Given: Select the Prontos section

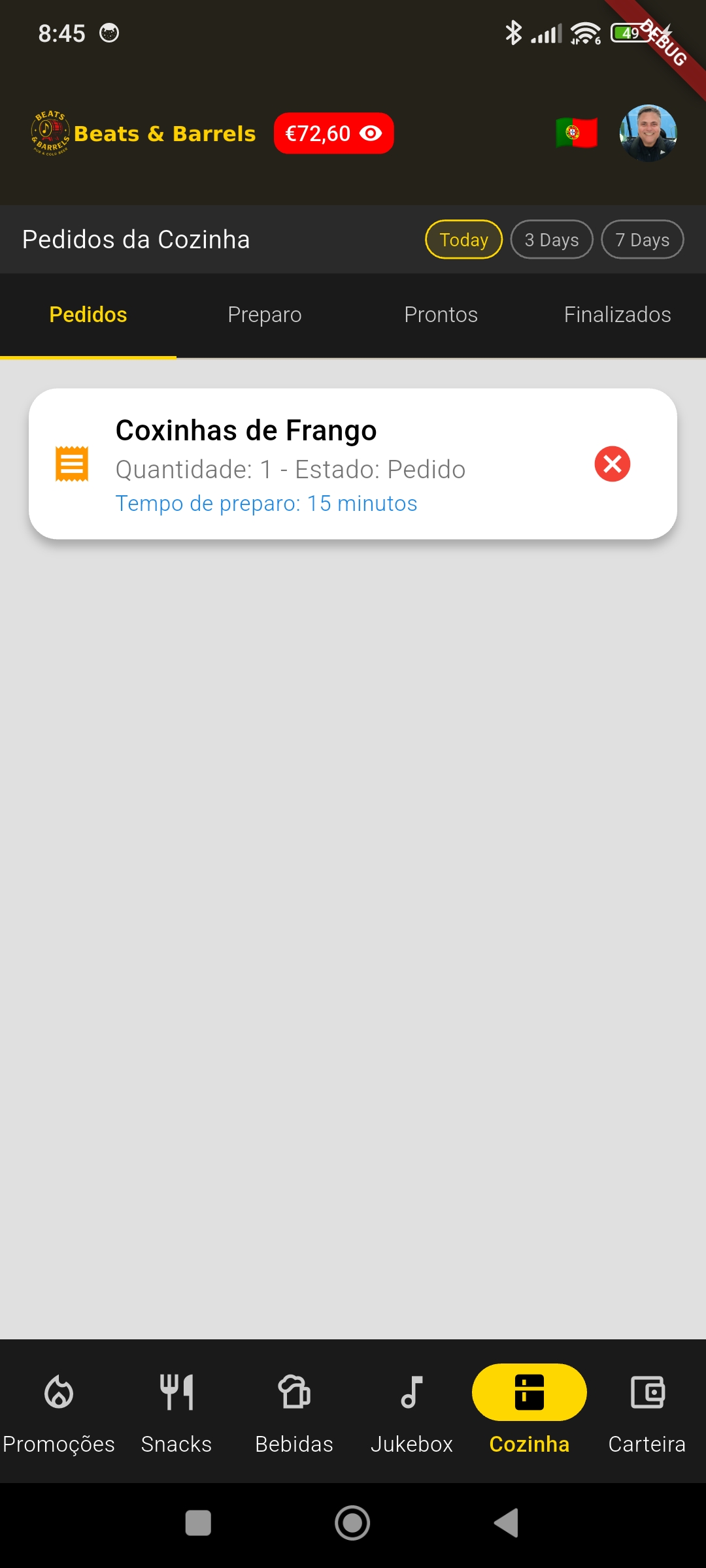Looking at the screenshot, I should click(x=441, y=315).
